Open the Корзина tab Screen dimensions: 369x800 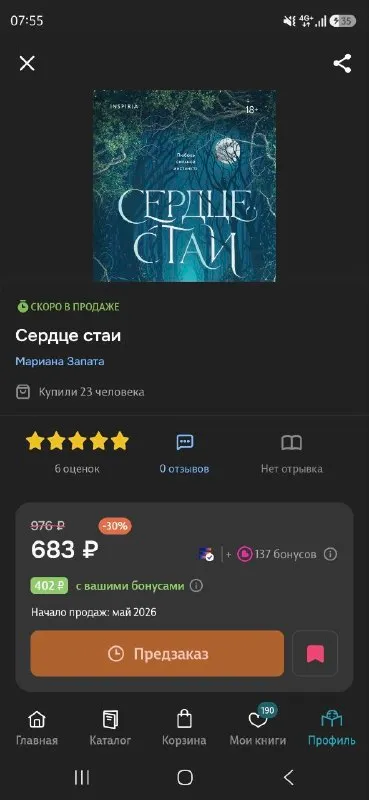(x=184, y=728)
